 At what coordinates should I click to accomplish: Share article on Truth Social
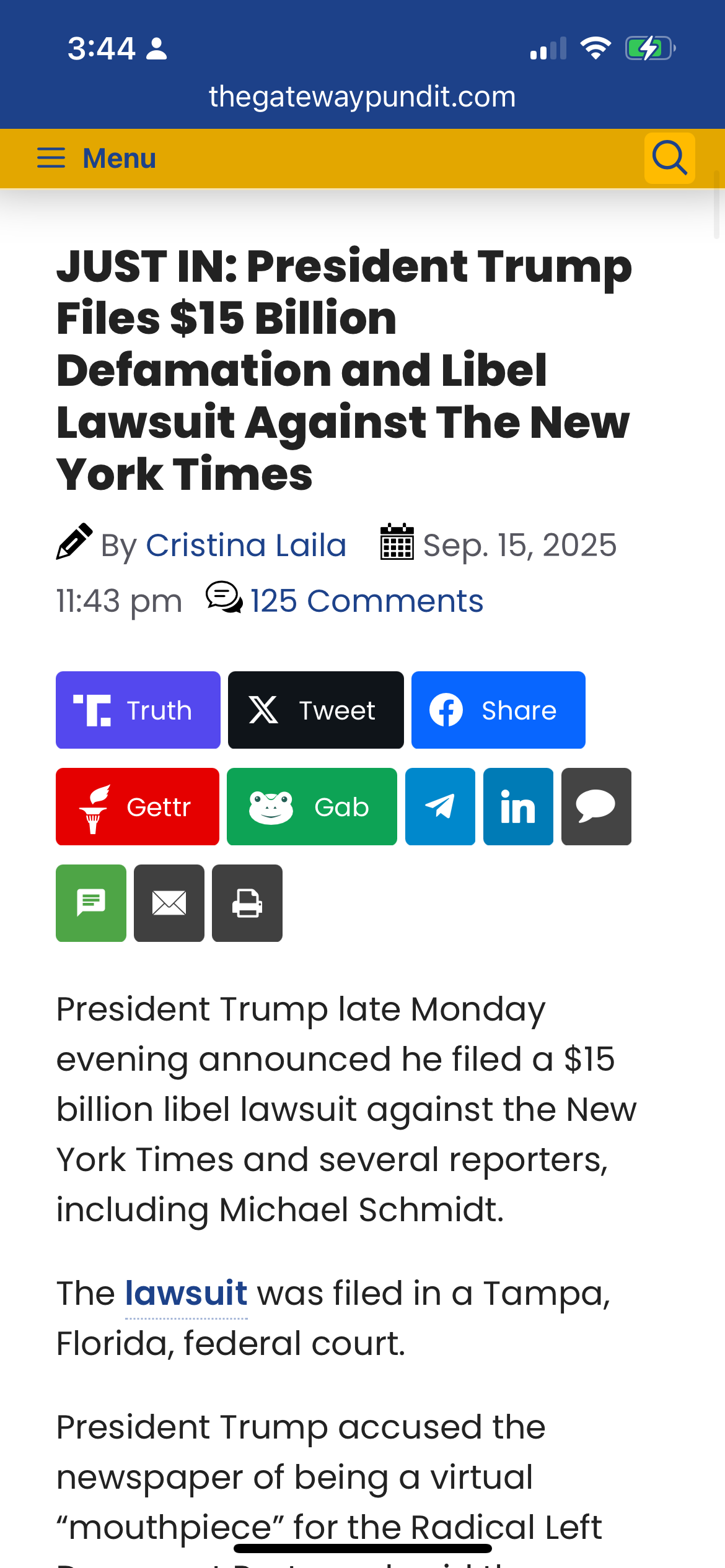tap(138, 710)
